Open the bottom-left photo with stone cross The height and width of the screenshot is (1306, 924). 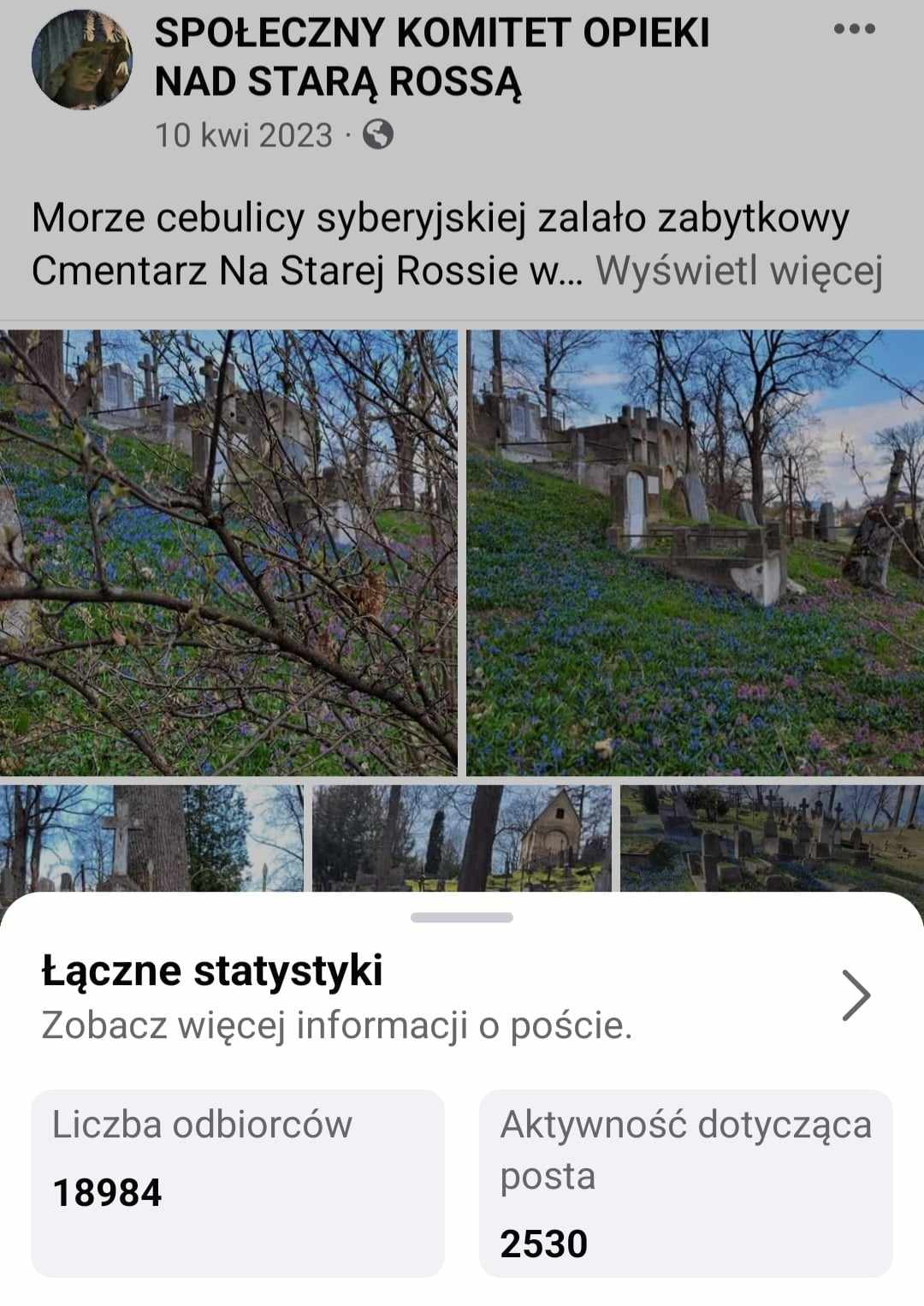151,839
